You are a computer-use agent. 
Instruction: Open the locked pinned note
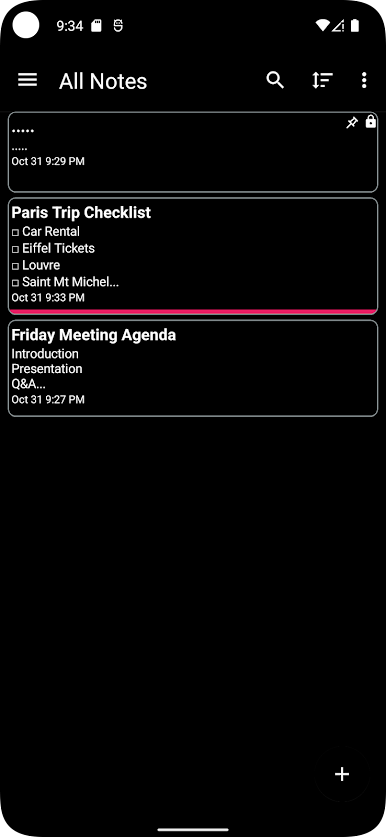[193, 152]
